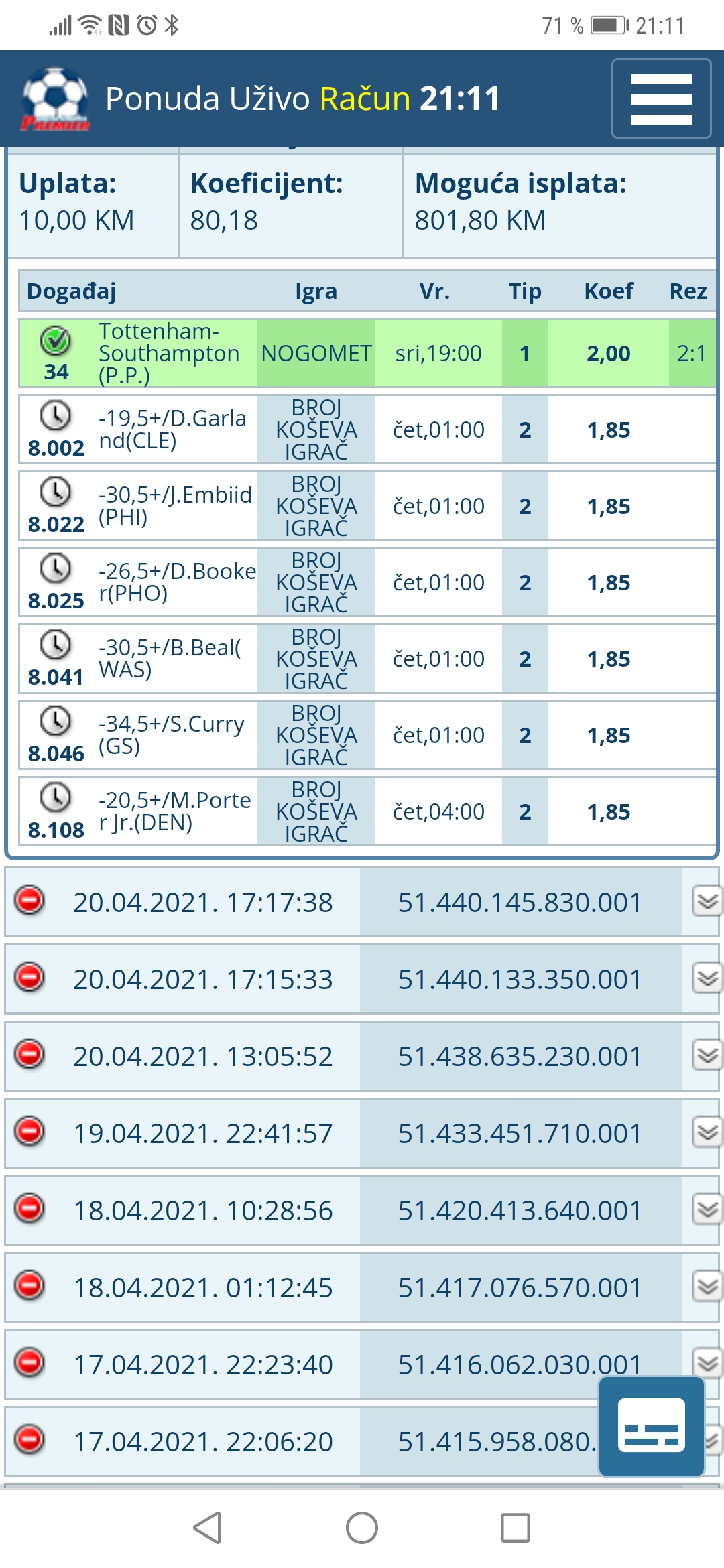Expand ticket from 17.04.2021. 22:23:40

click(x=707, y=1363)
